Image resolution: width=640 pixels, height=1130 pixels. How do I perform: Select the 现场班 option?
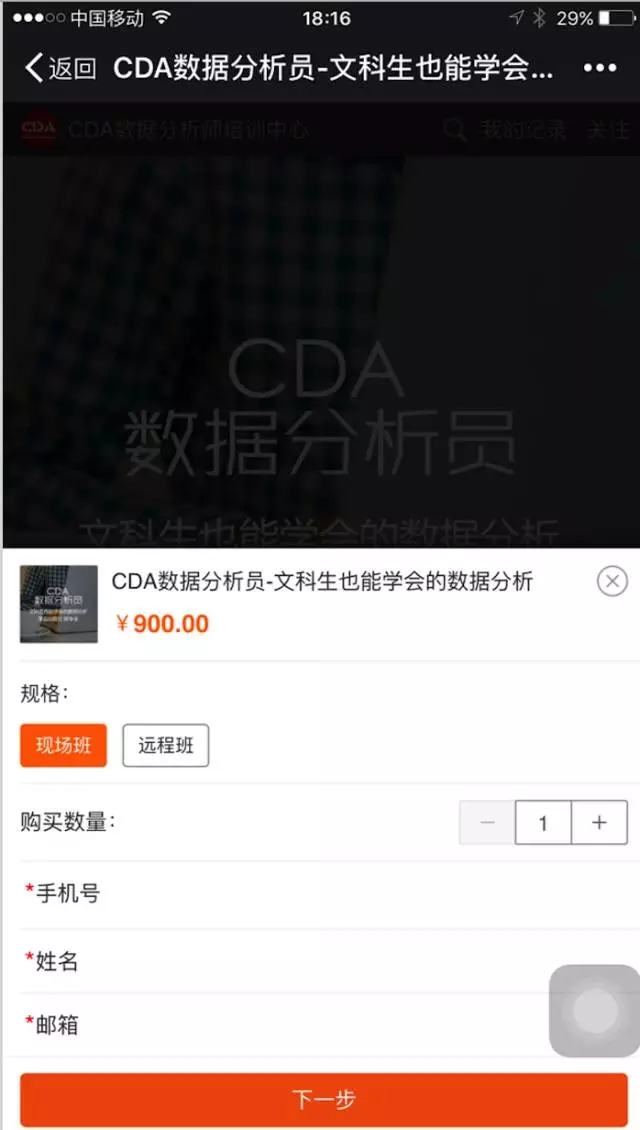(x=63, y=746)
